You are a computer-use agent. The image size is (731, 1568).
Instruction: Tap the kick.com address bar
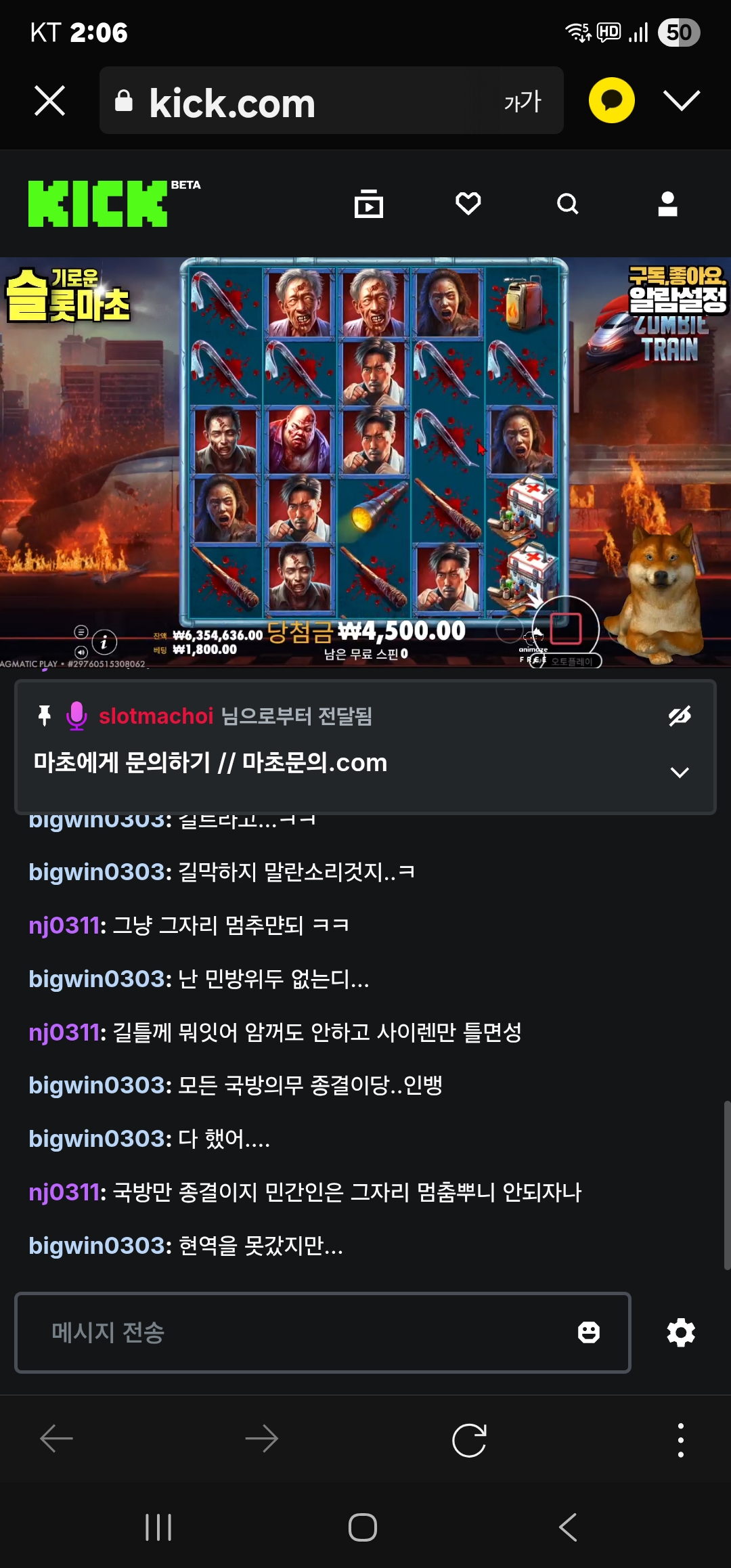tap(298, 102)
